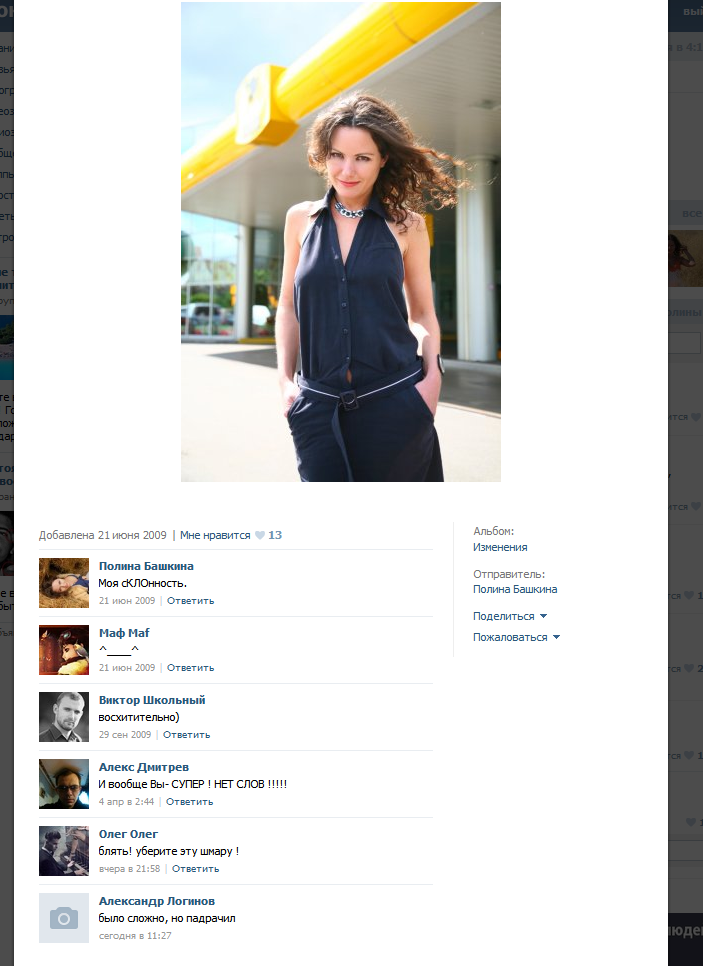Reply to Полина Башкина's comment
The width and height of the screenshot is (703, 966).
pos(190,601)
